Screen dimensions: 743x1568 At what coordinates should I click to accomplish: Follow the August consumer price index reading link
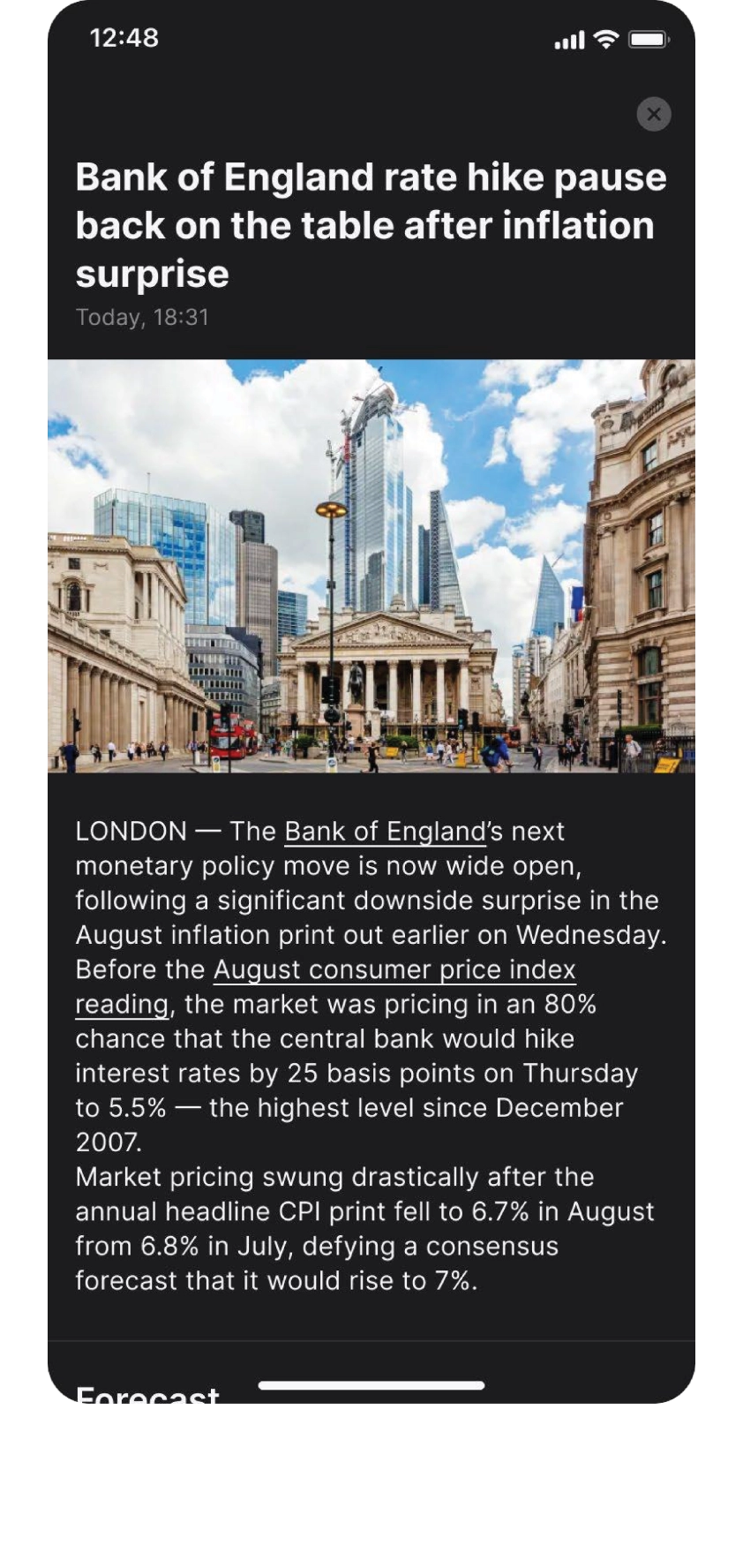pos(394,970)
